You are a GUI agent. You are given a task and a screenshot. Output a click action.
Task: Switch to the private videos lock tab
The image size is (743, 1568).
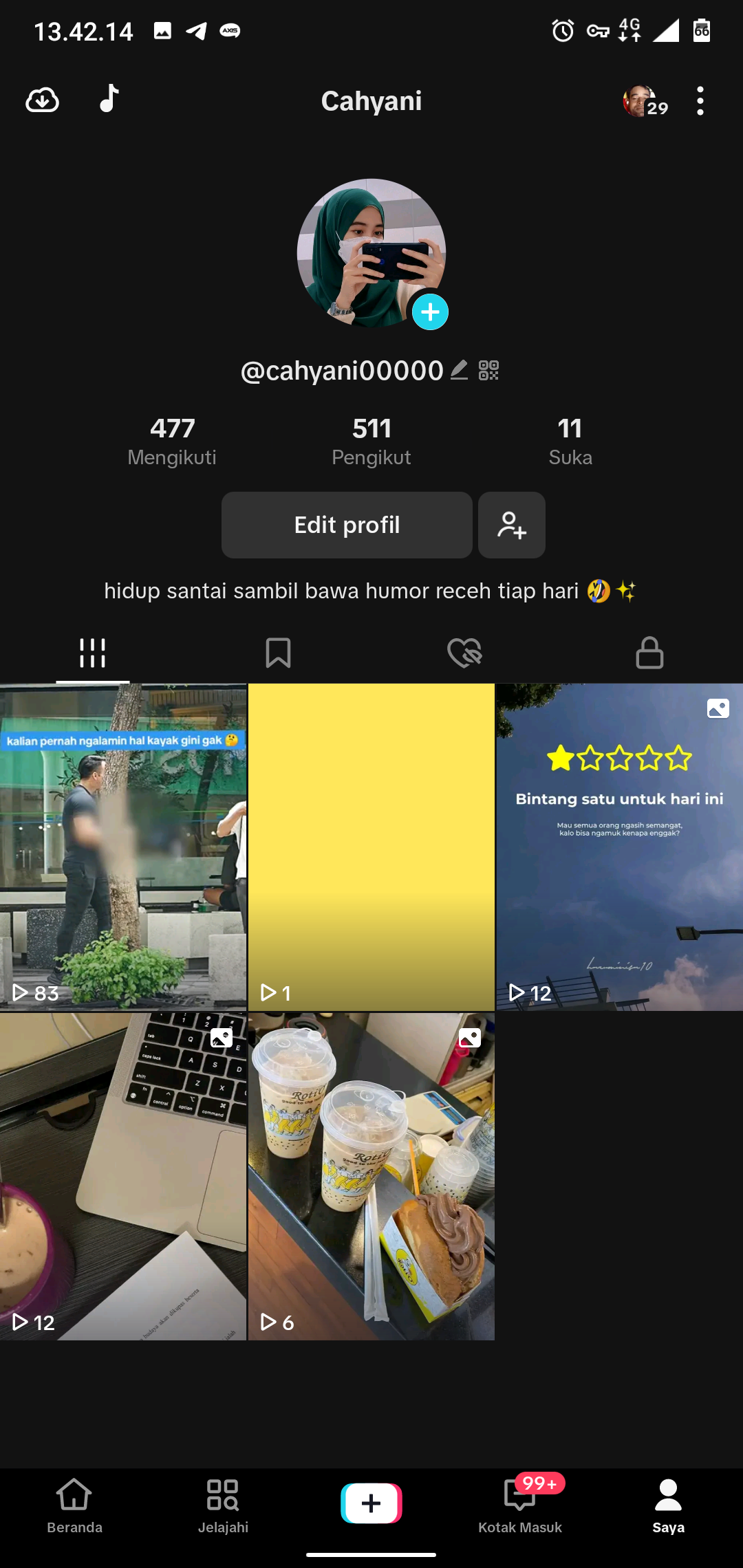(649, 653)
